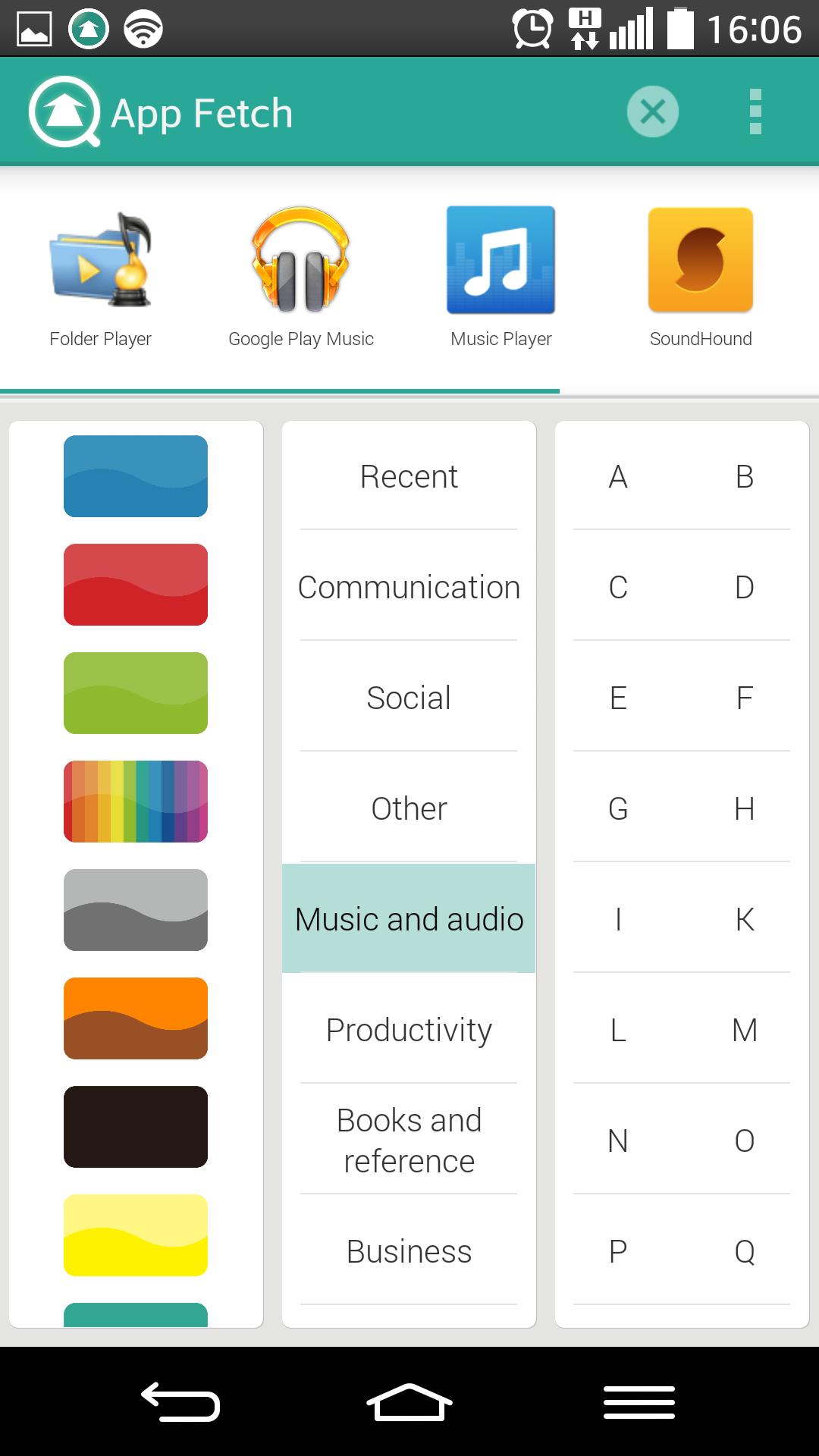Dismiss the search with the X button
The width and height of the screenshot is (819, 1456).
tap(652, 111)
